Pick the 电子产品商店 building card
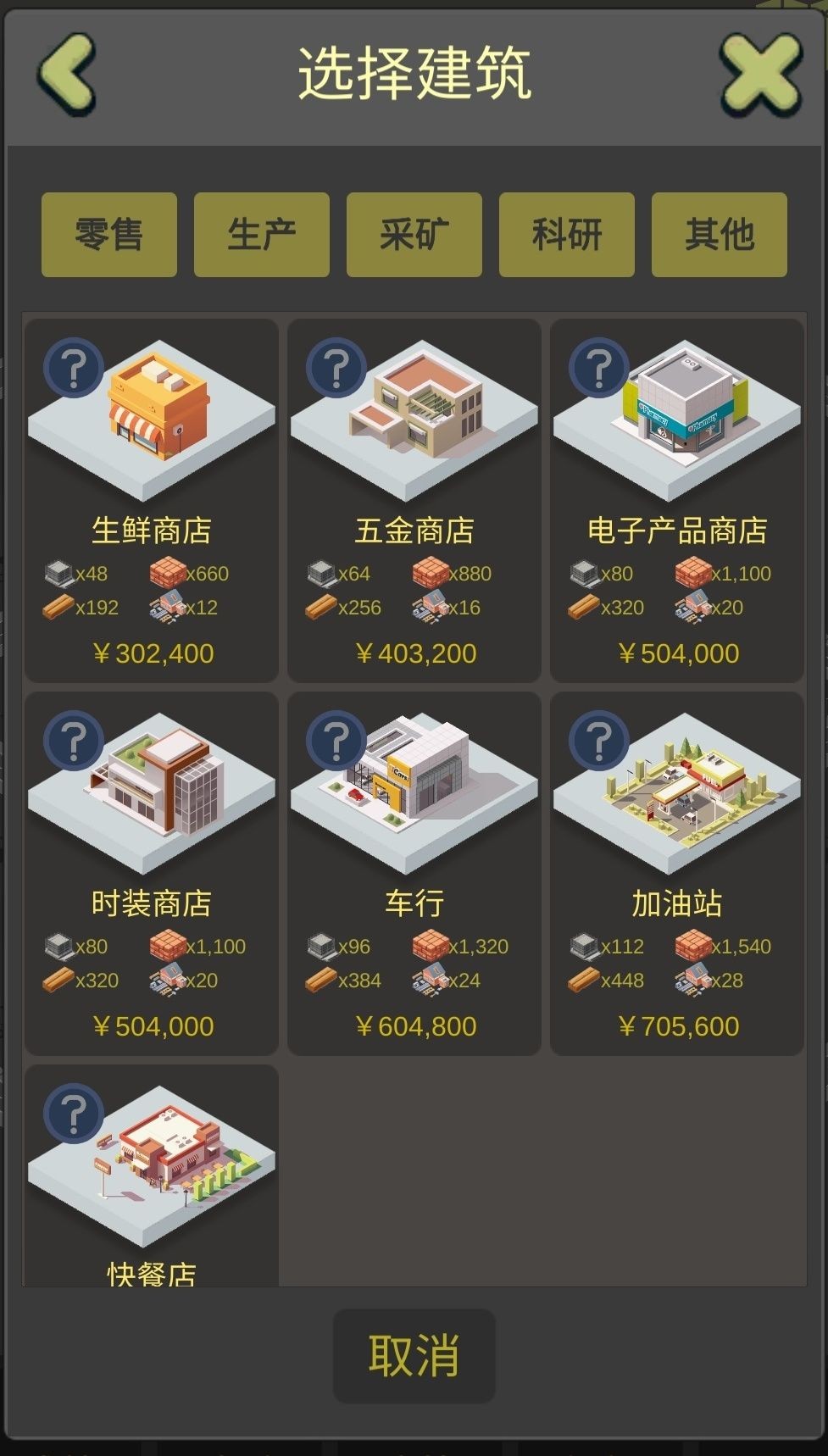Screen dimensions: 828x1456 click(677, 500)
